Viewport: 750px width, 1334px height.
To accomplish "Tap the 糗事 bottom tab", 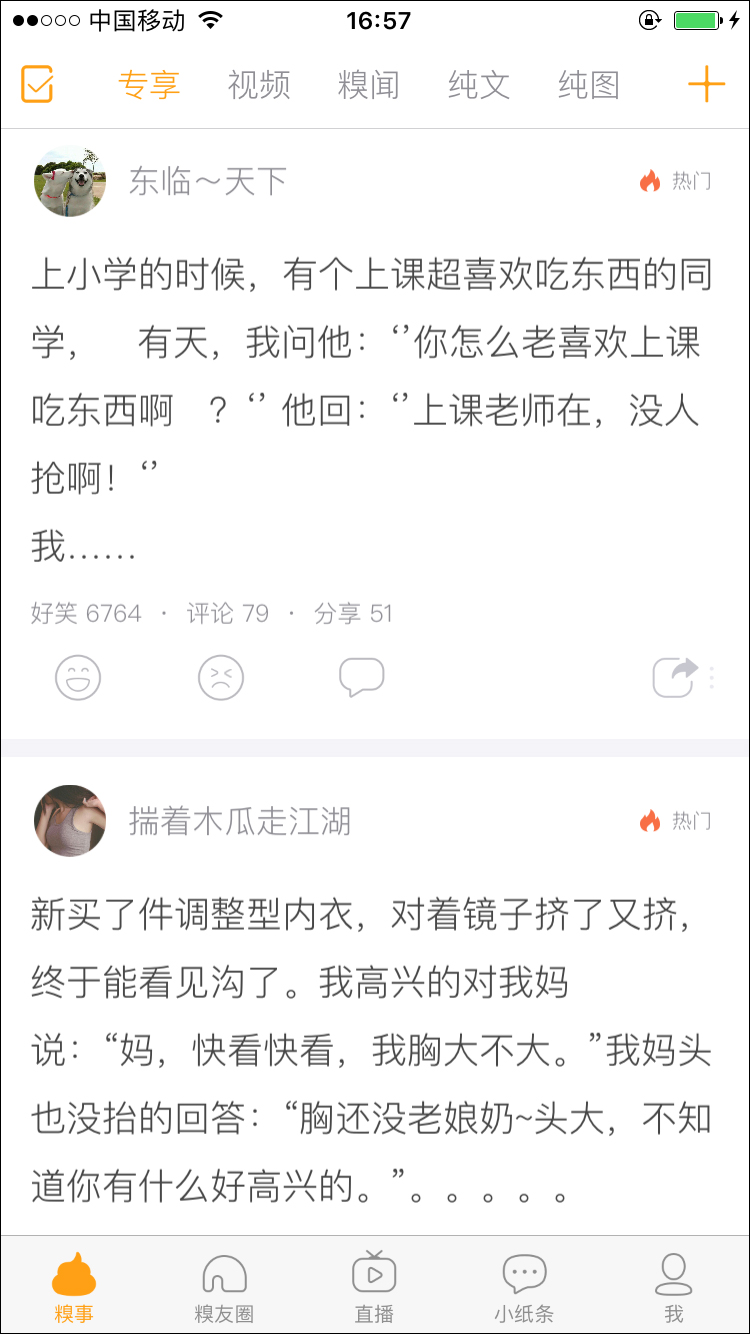I will tap(74, 1287).
